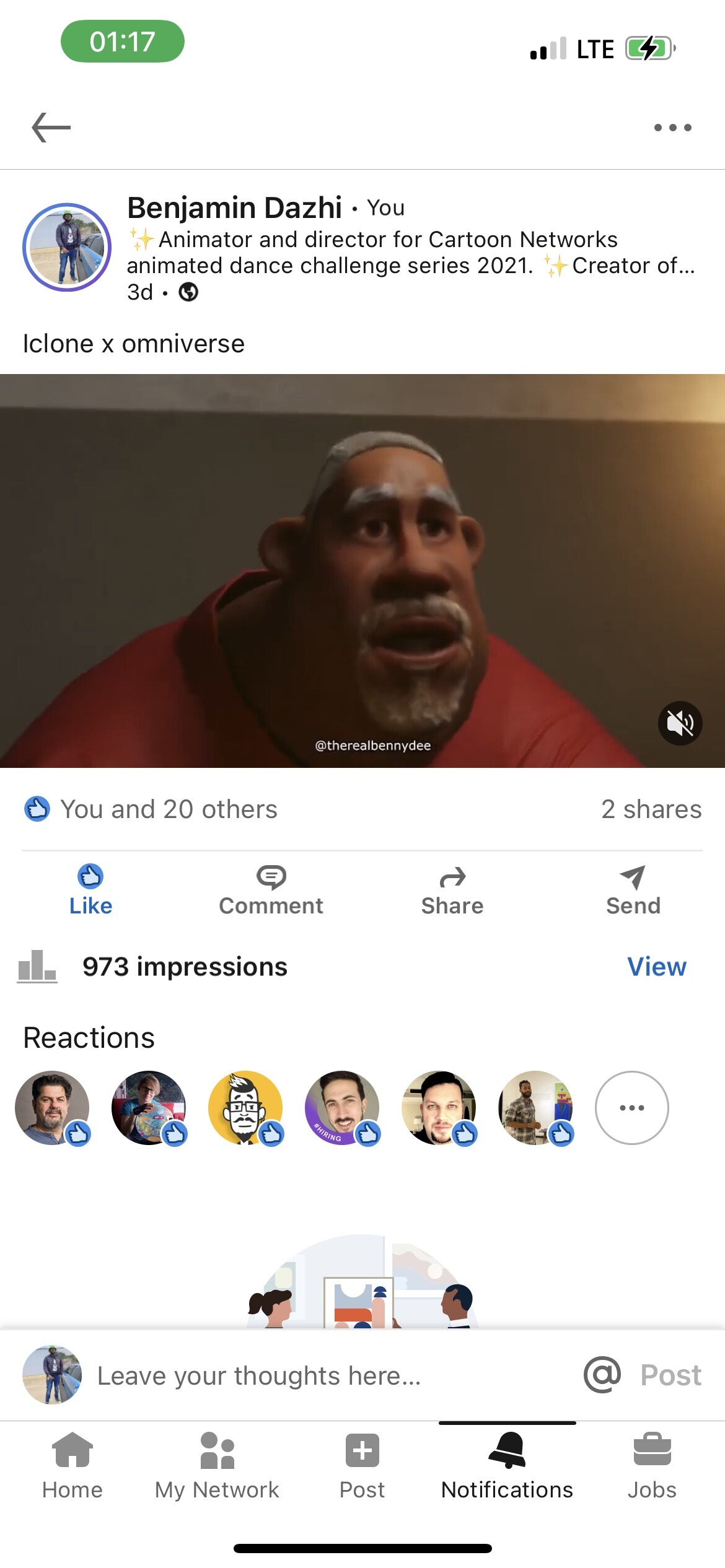The height and width of the screenshot is (1568, 725).
Task: View who reacted via 'You and 20 others'
Action: [x=168, y=809]
